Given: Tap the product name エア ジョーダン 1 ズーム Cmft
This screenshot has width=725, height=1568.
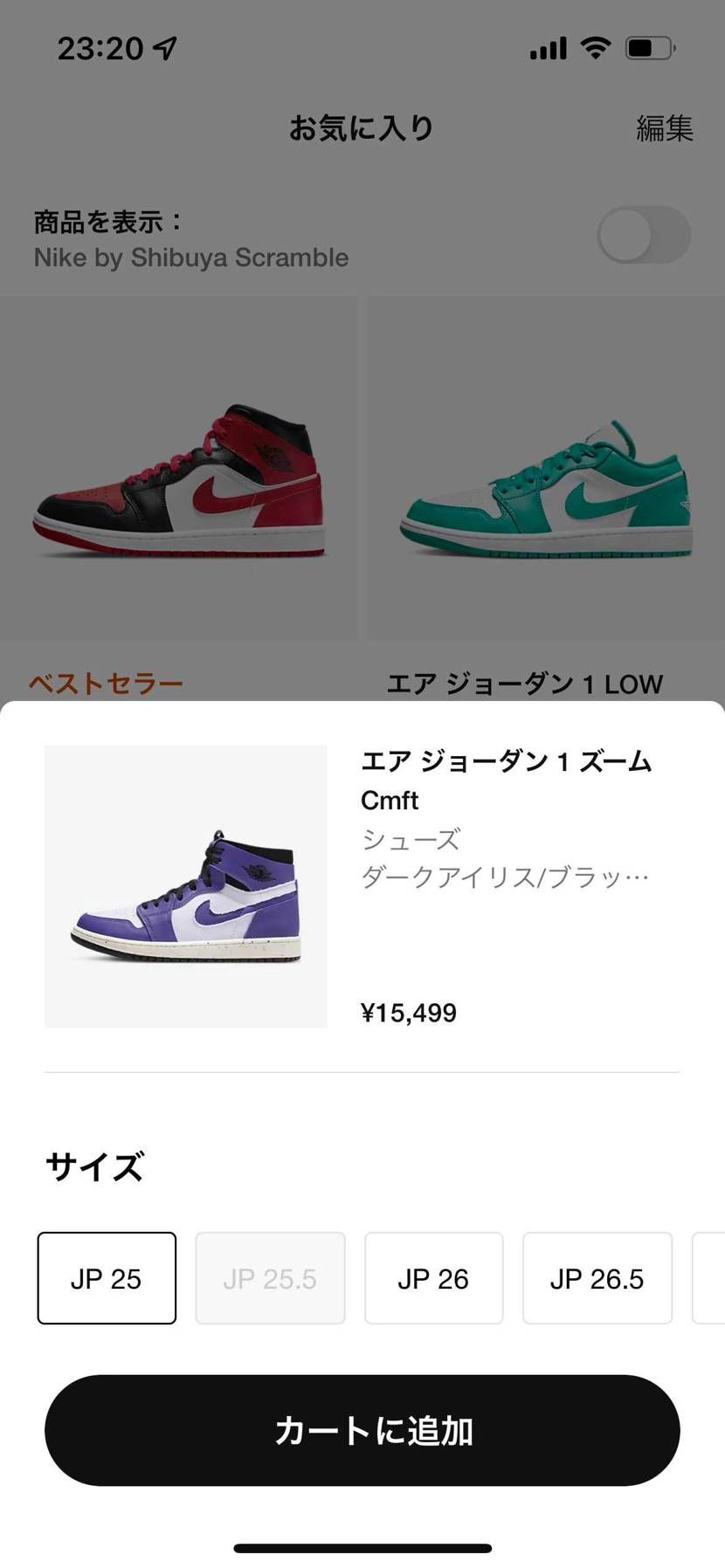Looking at the screenshot, I should point(507,780).
